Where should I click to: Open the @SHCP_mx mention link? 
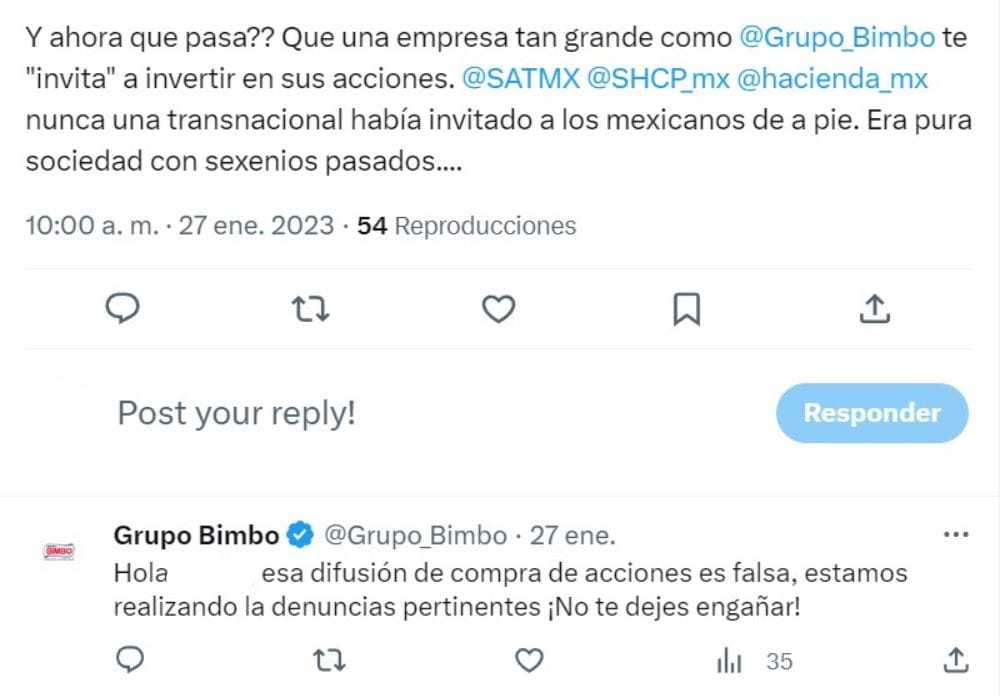(650, 78)
